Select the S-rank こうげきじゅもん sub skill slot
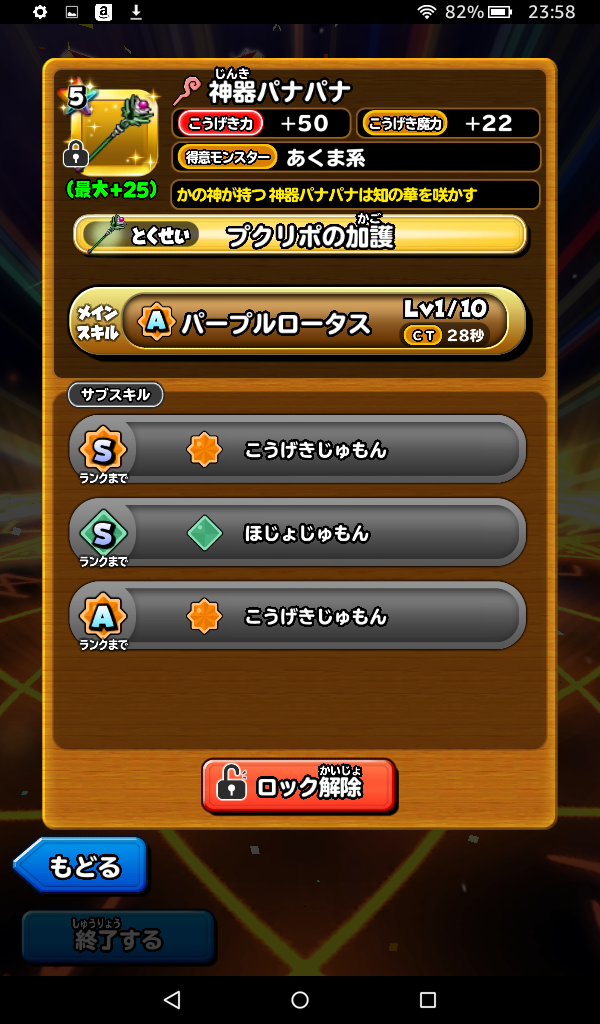Screen dimensions: 600x1024 pos(298,450)
